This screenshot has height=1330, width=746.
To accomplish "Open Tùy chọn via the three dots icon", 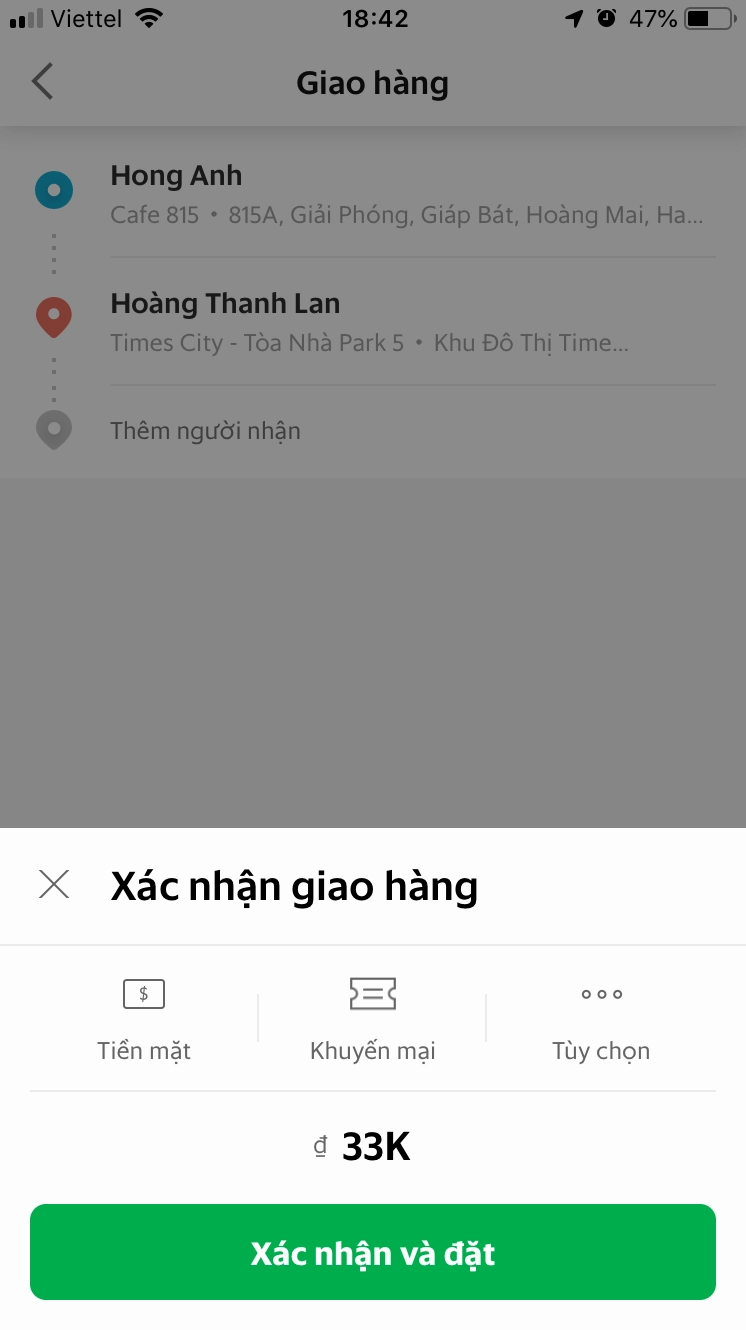I will pyautogui.click(x=601, y=994).
